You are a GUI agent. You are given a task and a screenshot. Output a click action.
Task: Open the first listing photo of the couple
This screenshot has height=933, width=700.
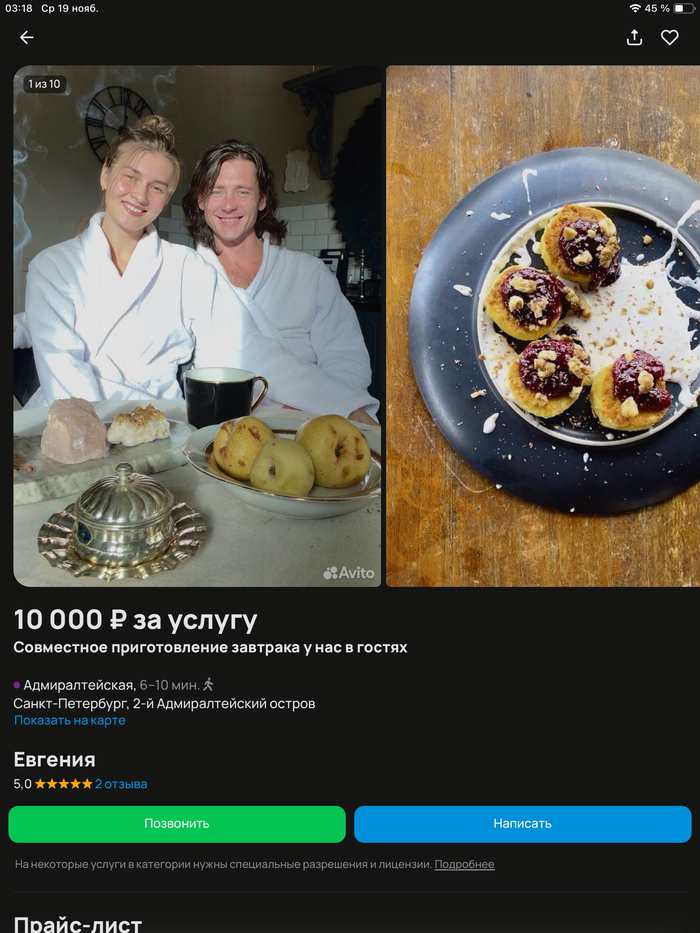tap(197, 326)
